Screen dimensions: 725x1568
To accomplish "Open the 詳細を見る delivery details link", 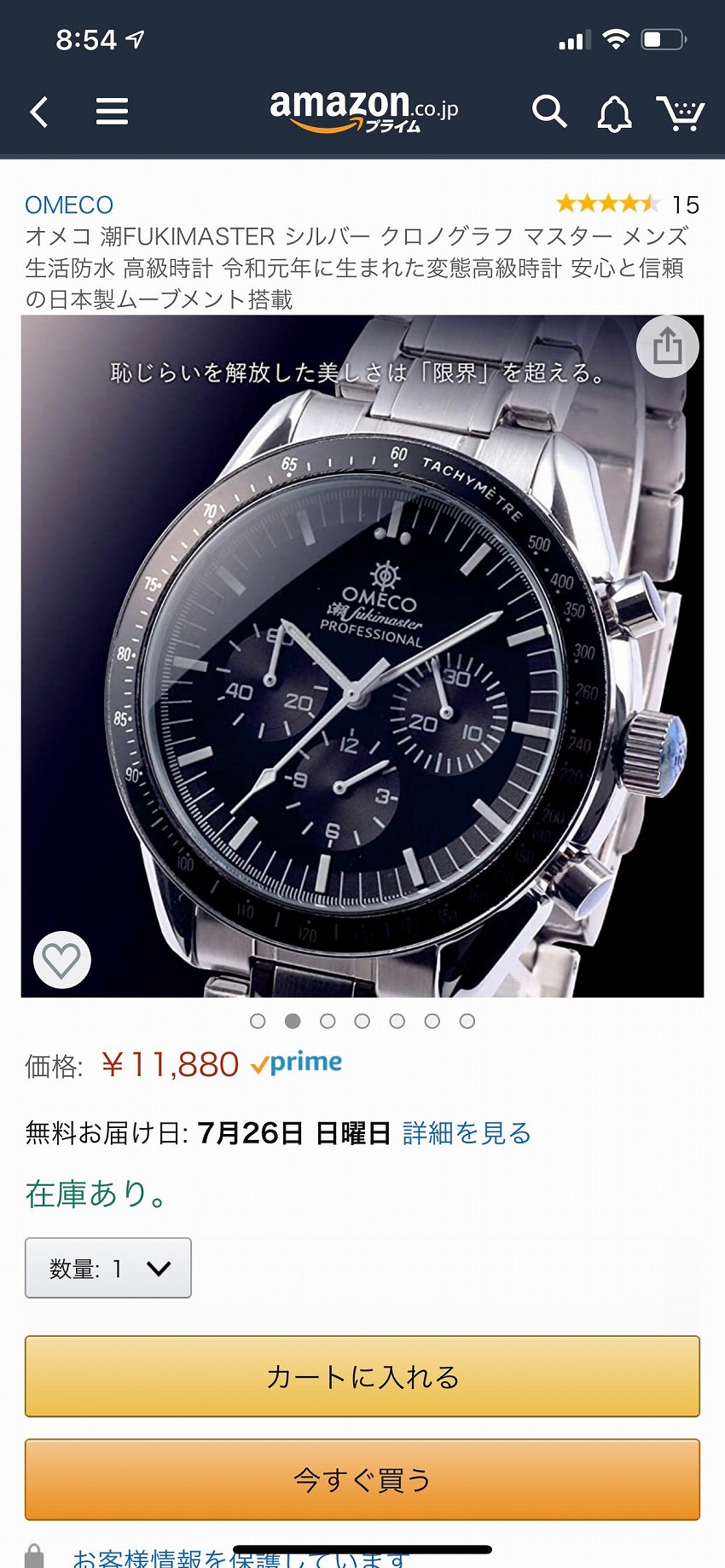I will pos(467,1133).
